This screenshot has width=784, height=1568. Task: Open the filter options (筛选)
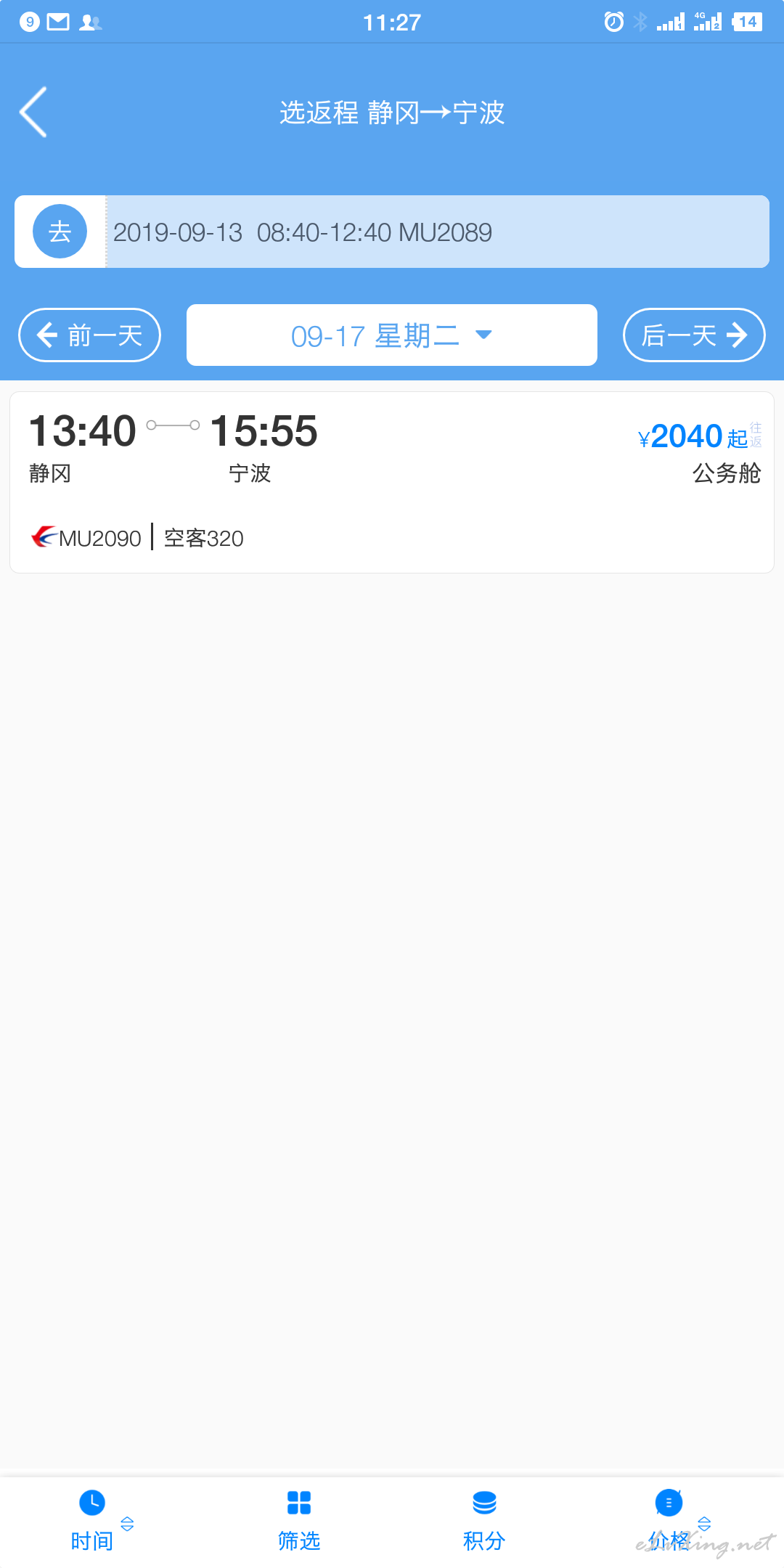point(298,1520)
